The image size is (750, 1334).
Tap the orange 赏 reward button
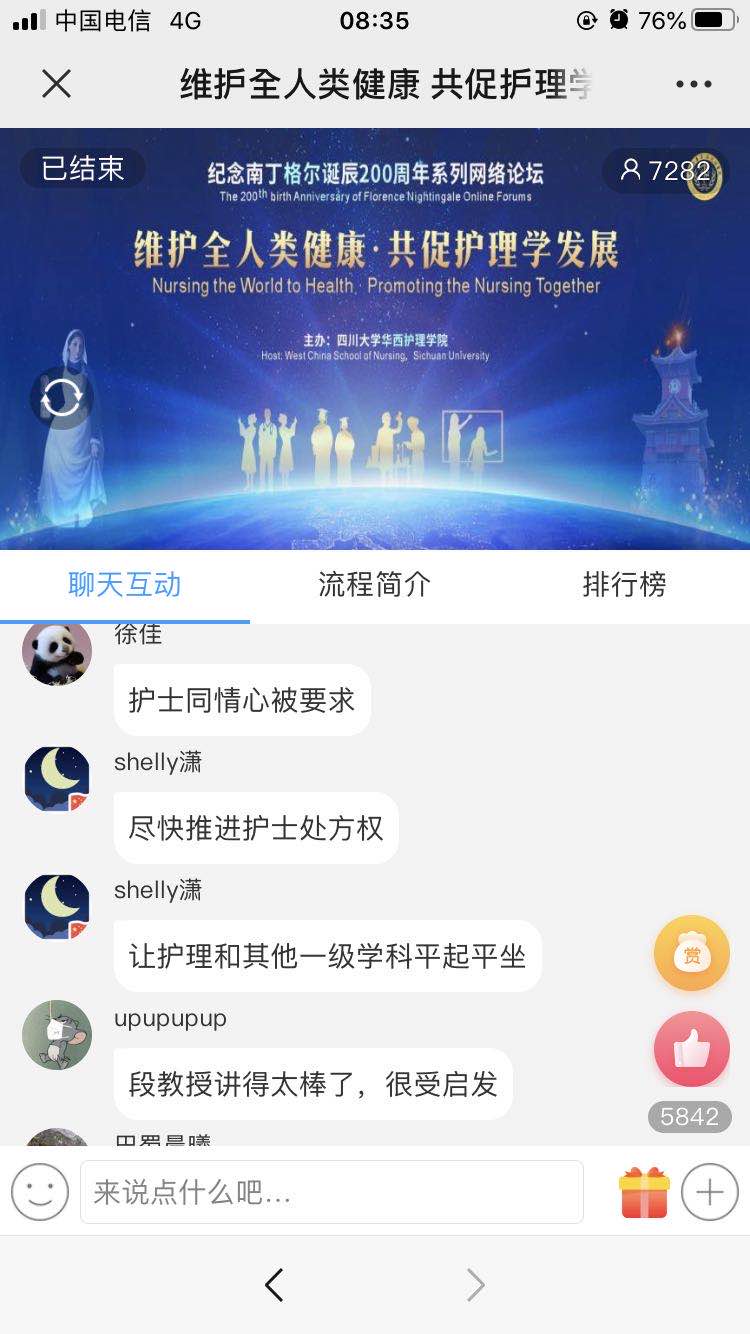(x=691, y=954)
